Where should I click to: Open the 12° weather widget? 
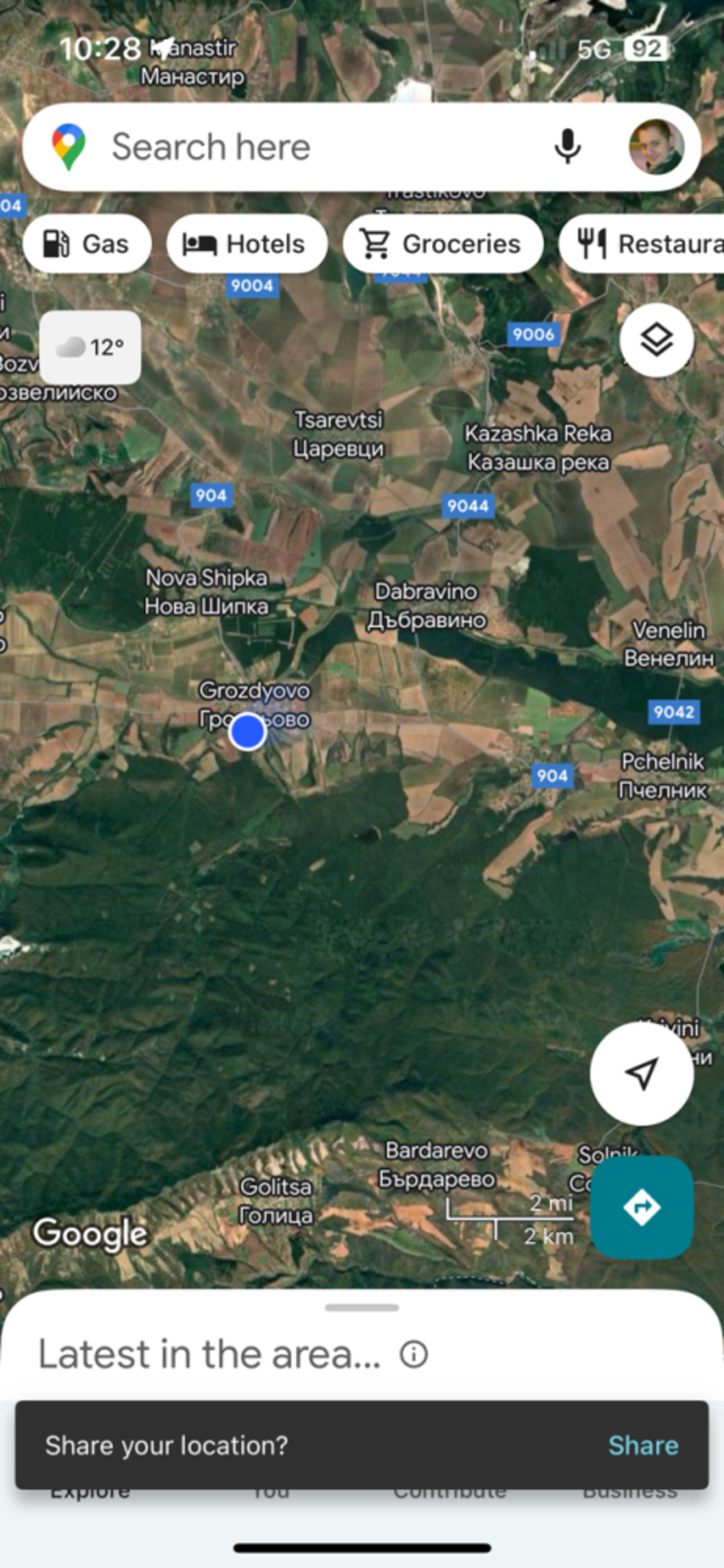click(90, 348)
